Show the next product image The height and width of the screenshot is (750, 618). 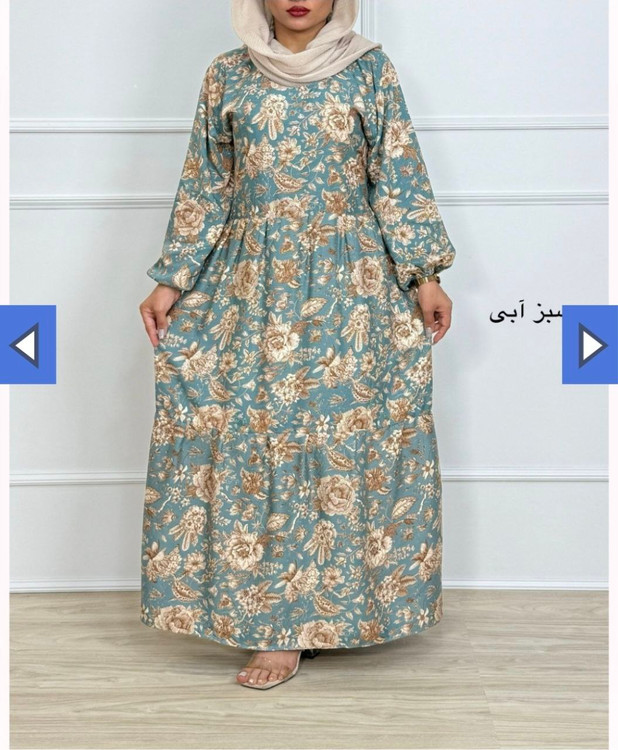coord(590,345)
